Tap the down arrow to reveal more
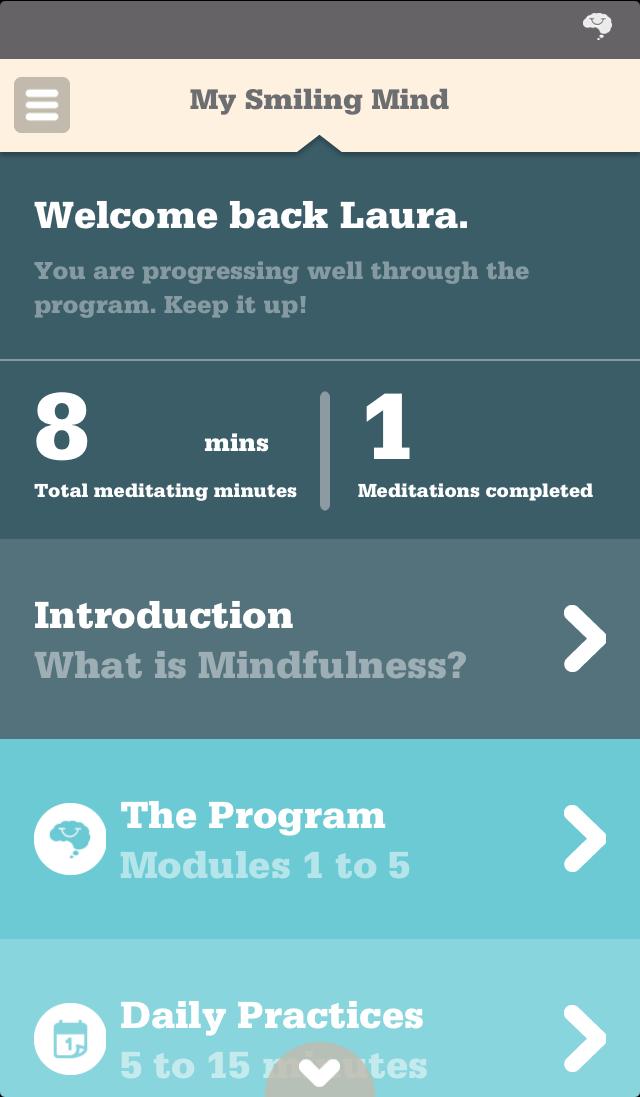 320,1073
